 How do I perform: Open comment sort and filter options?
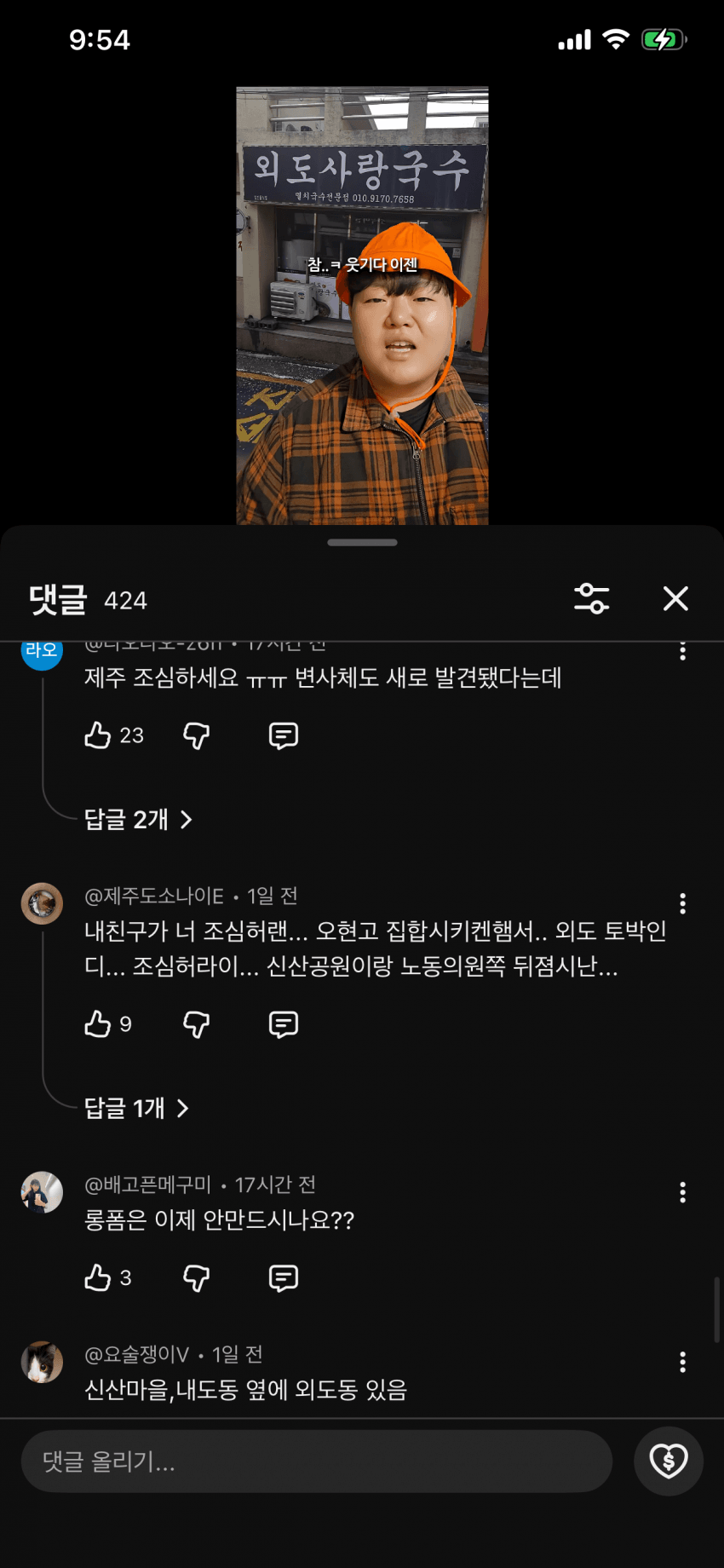591,598
